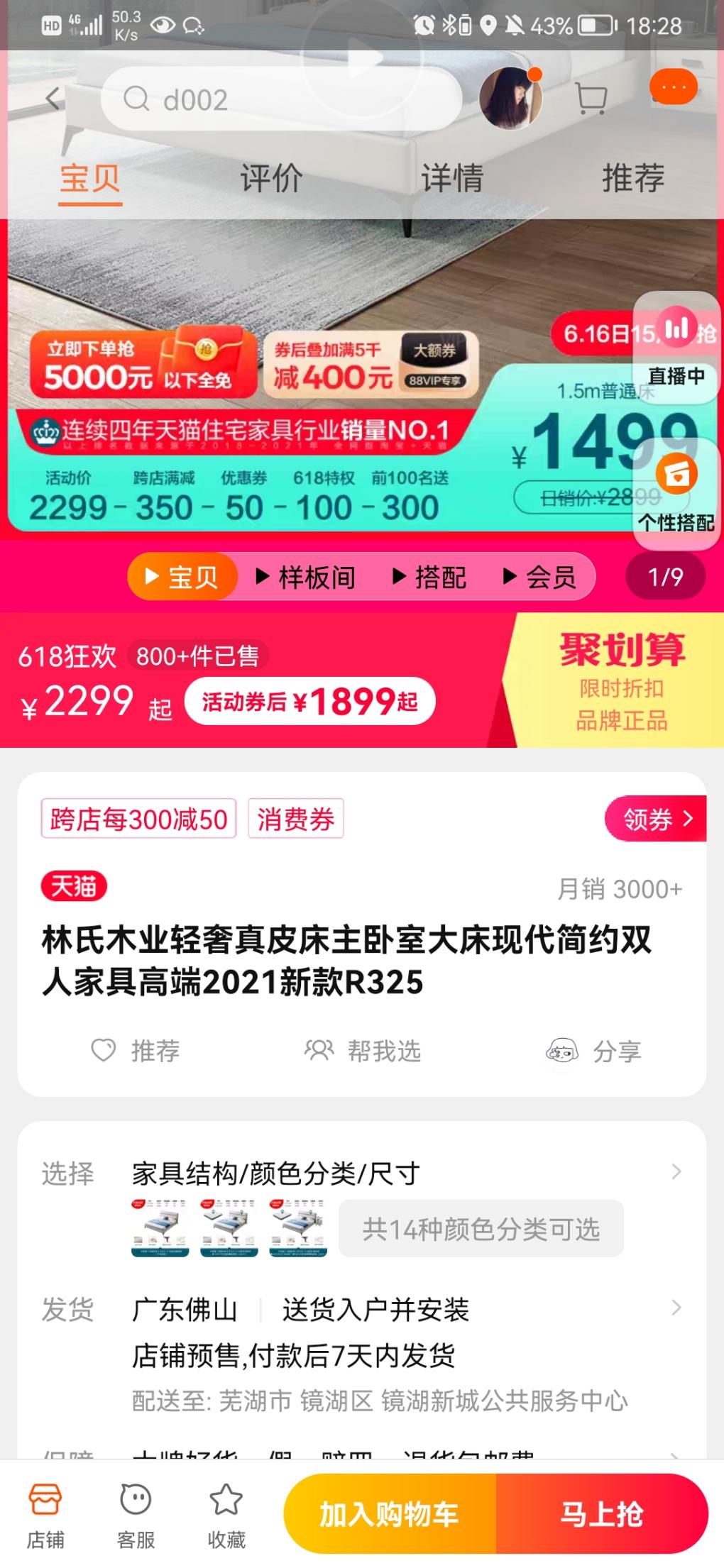The height and width of the screenshot is (1568, 724).
Task: Switch to the 推荐 tab
Action: click(x=633, y=177)
